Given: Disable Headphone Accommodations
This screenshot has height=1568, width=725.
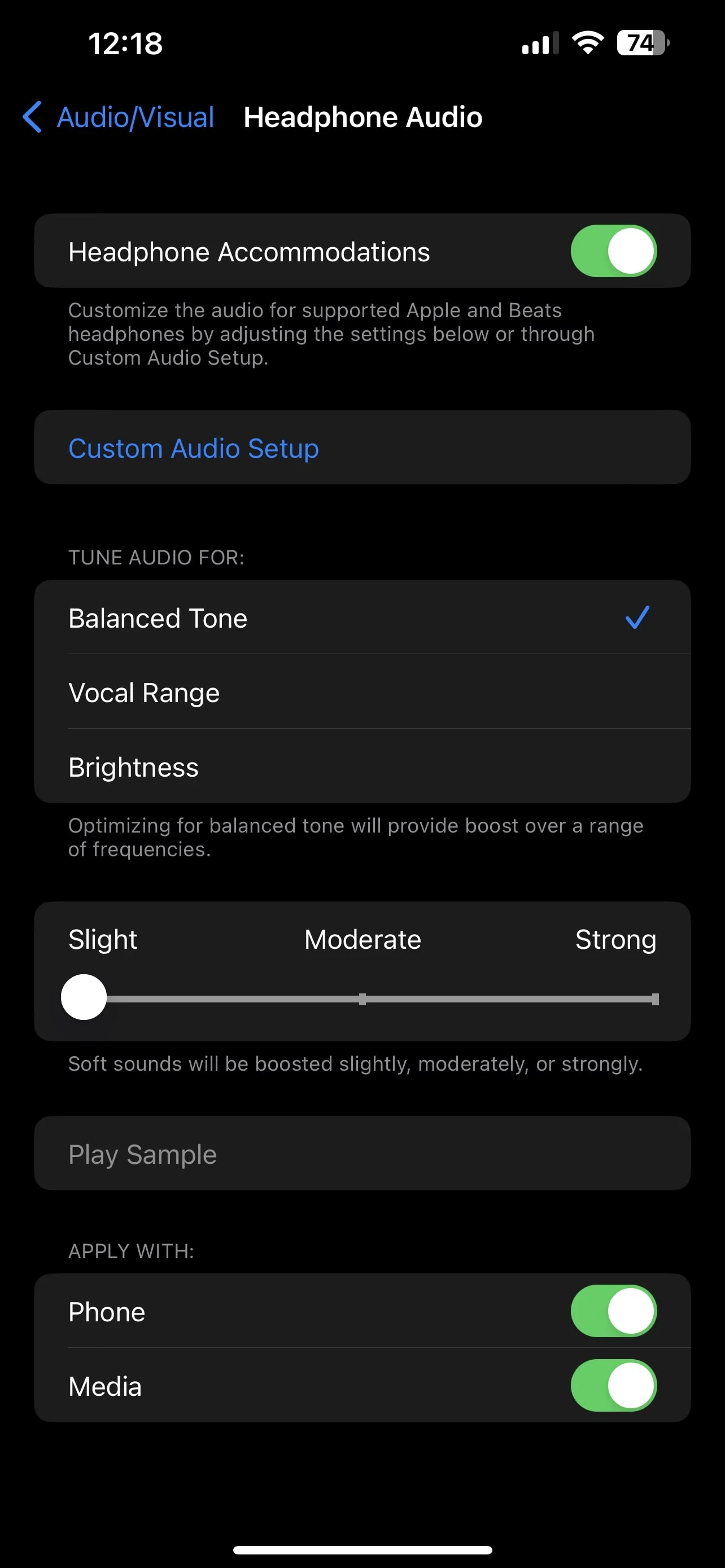Looking at the screenshot, I should tap(613, 251).
